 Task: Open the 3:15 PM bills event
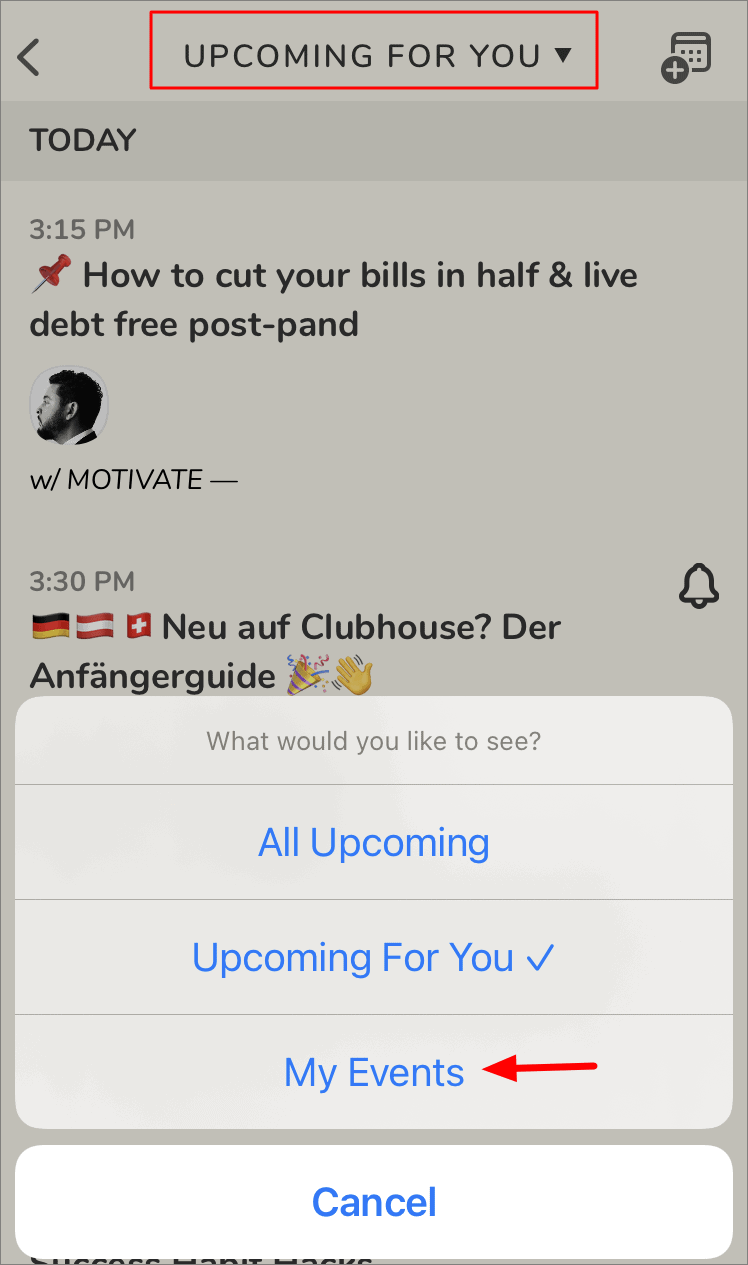click(333, 299)
